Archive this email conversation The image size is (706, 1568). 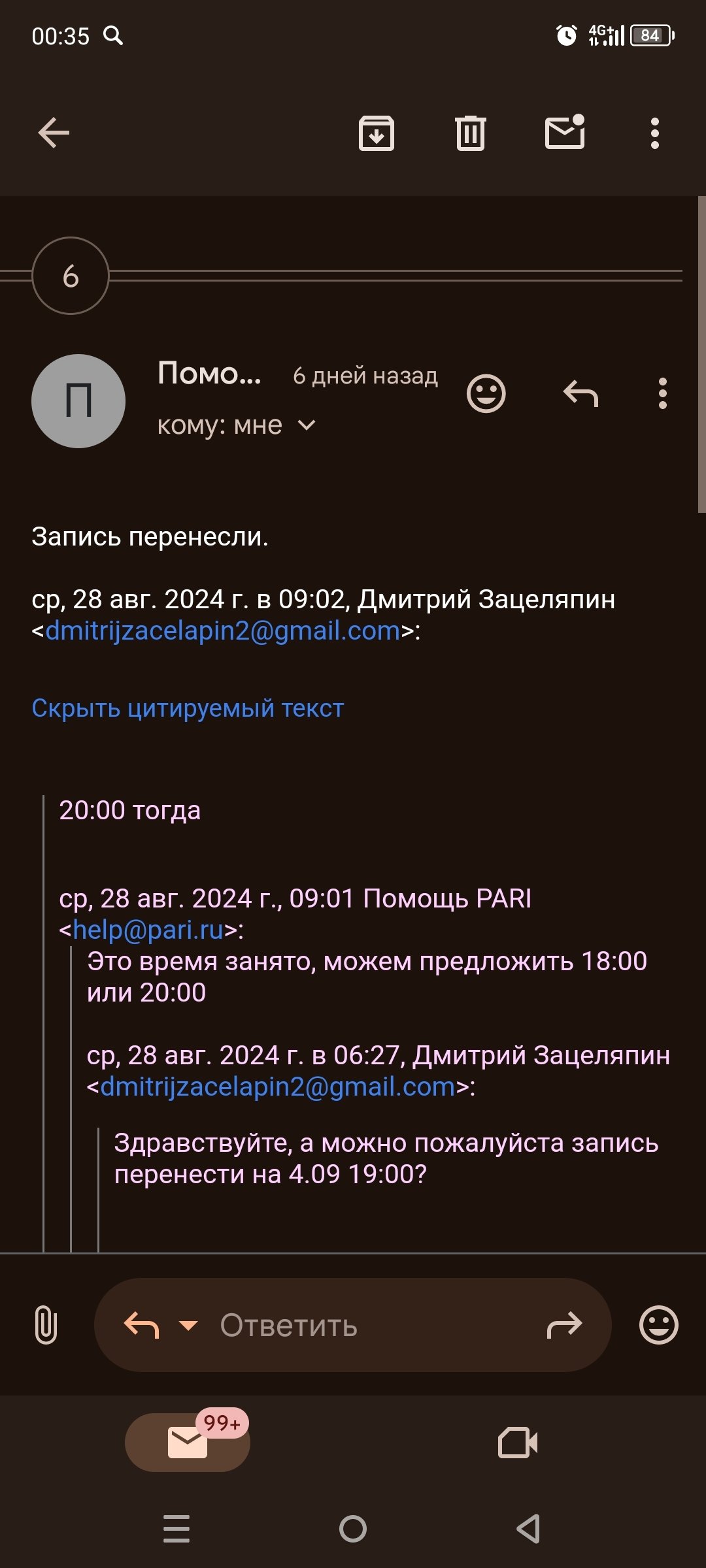(x=377, y=133)
